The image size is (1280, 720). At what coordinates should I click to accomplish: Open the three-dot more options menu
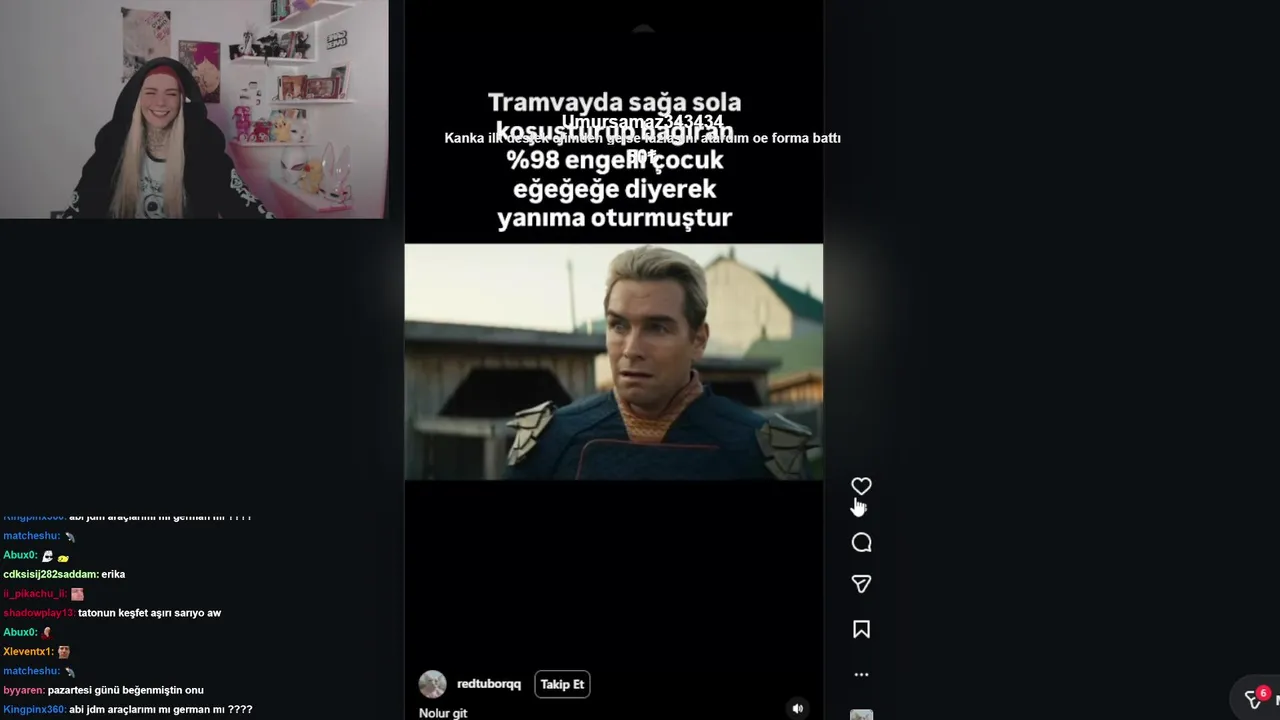pos(861,675)
